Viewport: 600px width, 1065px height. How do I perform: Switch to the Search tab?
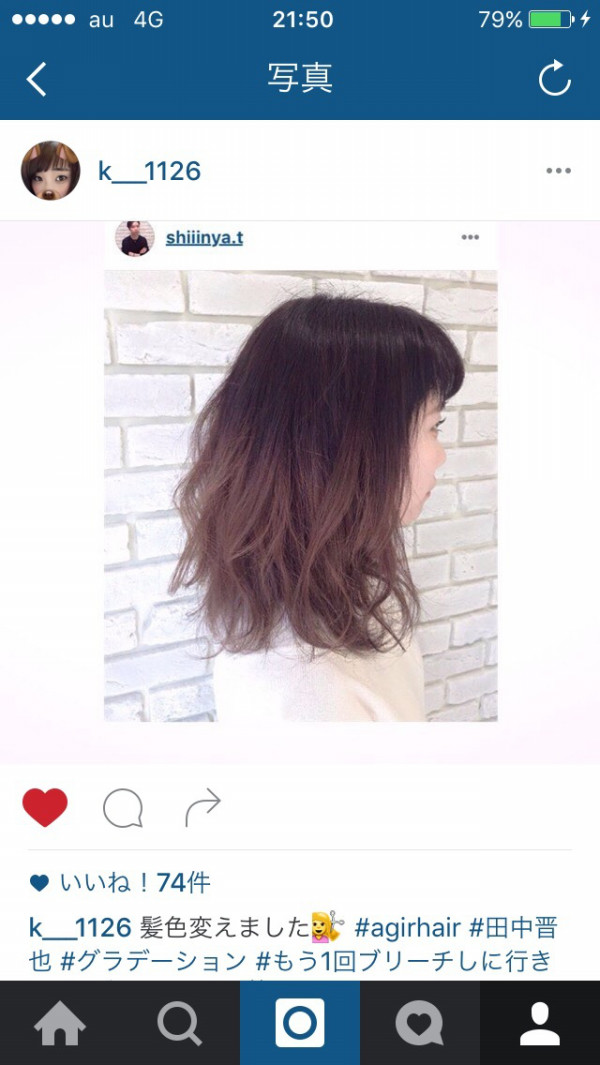[180, 1023]
